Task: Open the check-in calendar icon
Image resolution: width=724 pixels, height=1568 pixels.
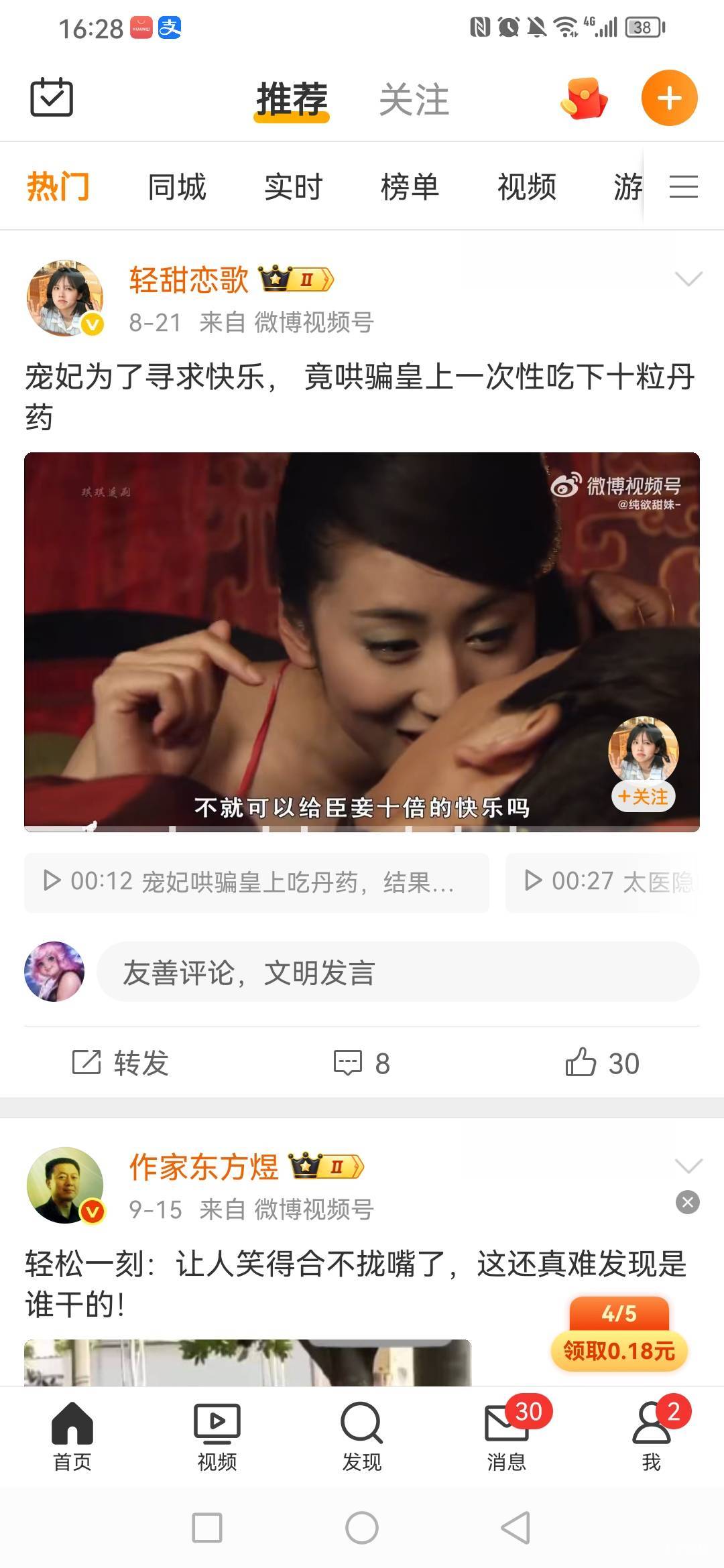Action: pyautogui.click(x=52, y=98)
